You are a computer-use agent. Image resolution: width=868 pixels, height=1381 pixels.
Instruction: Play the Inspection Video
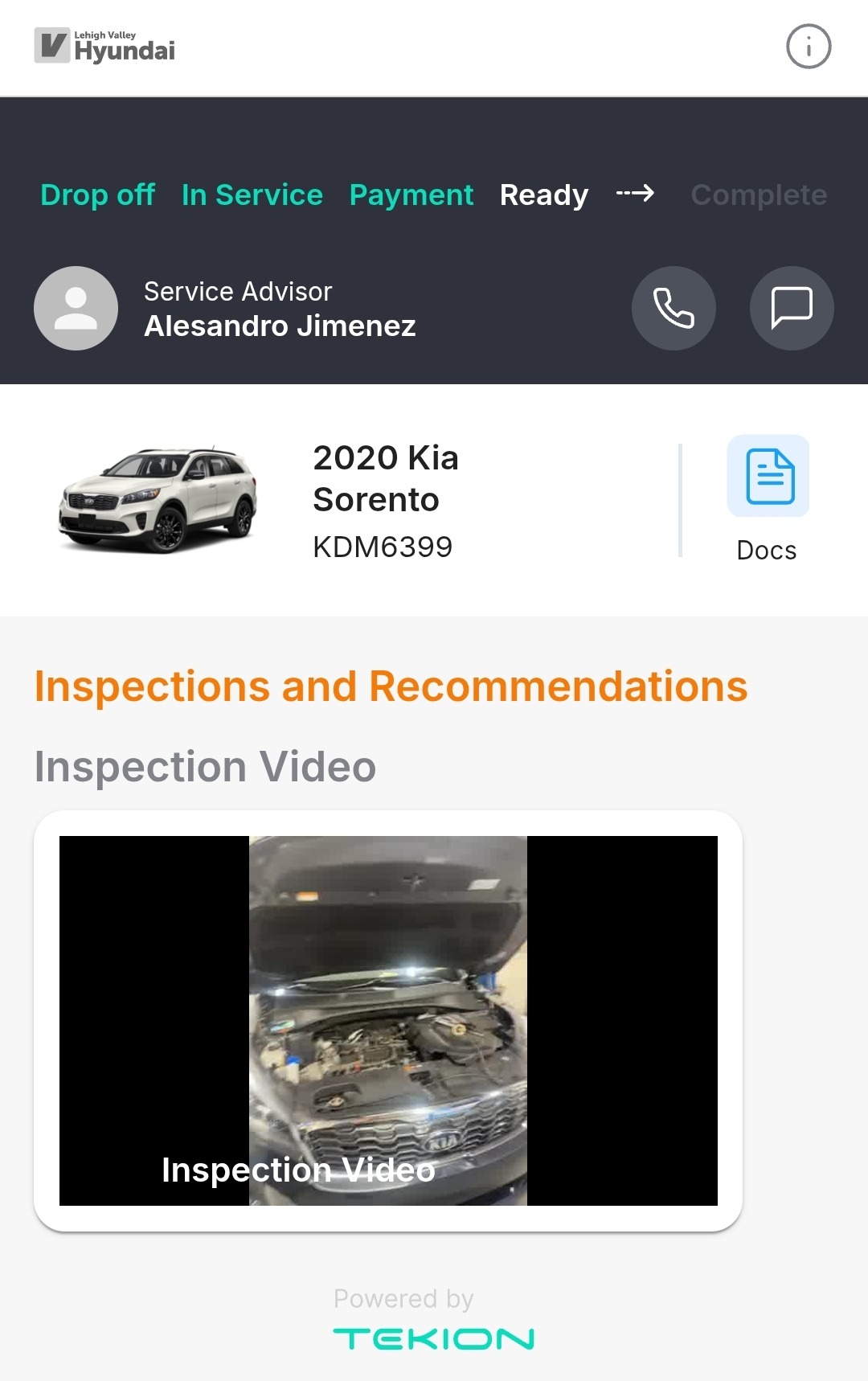click(388, 1021)
